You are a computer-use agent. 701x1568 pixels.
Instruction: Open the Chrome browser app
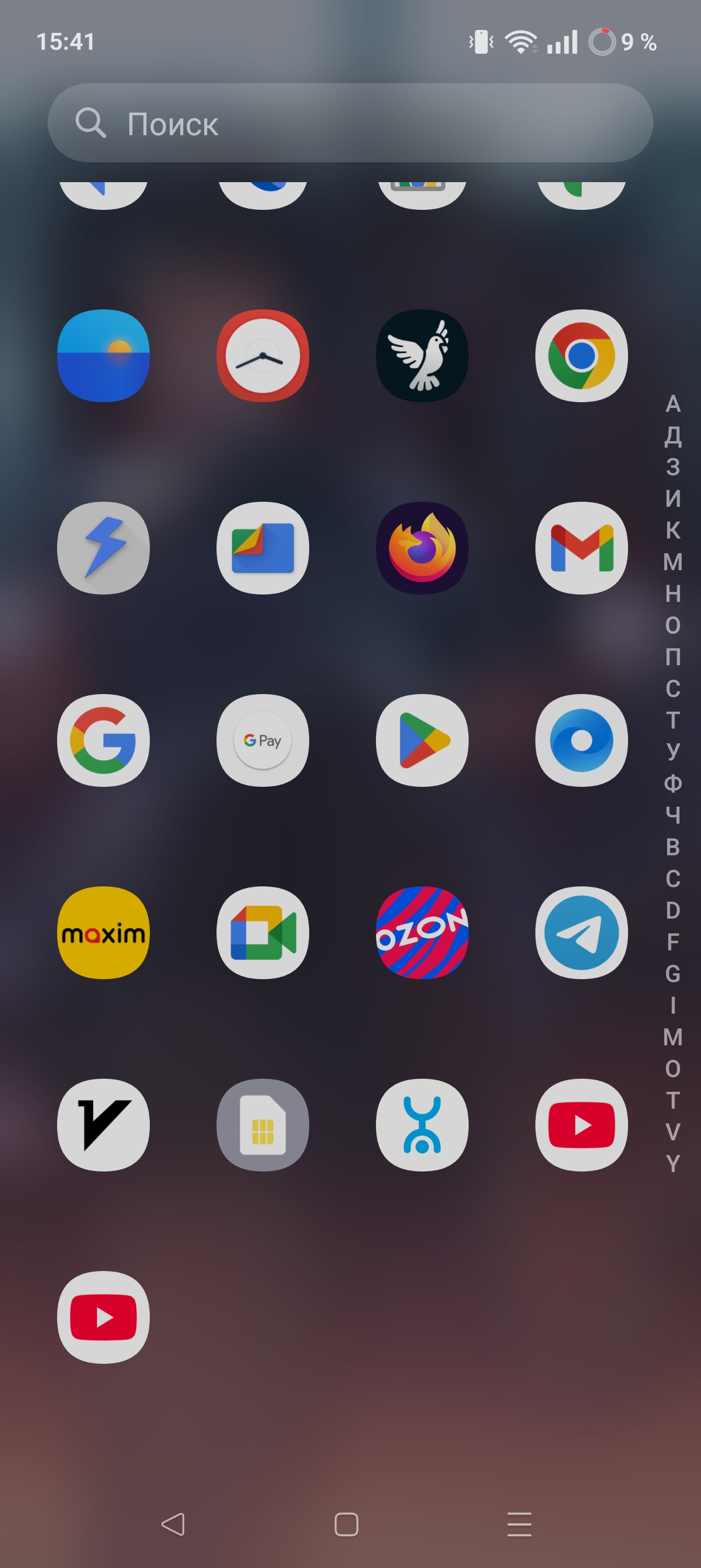click(x=581, y=355)
